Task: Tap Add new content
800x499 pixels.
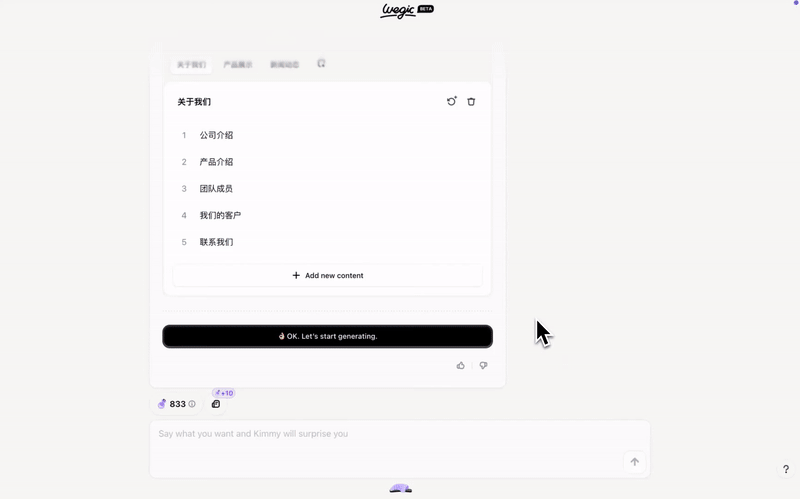Action: pos(327,275)
